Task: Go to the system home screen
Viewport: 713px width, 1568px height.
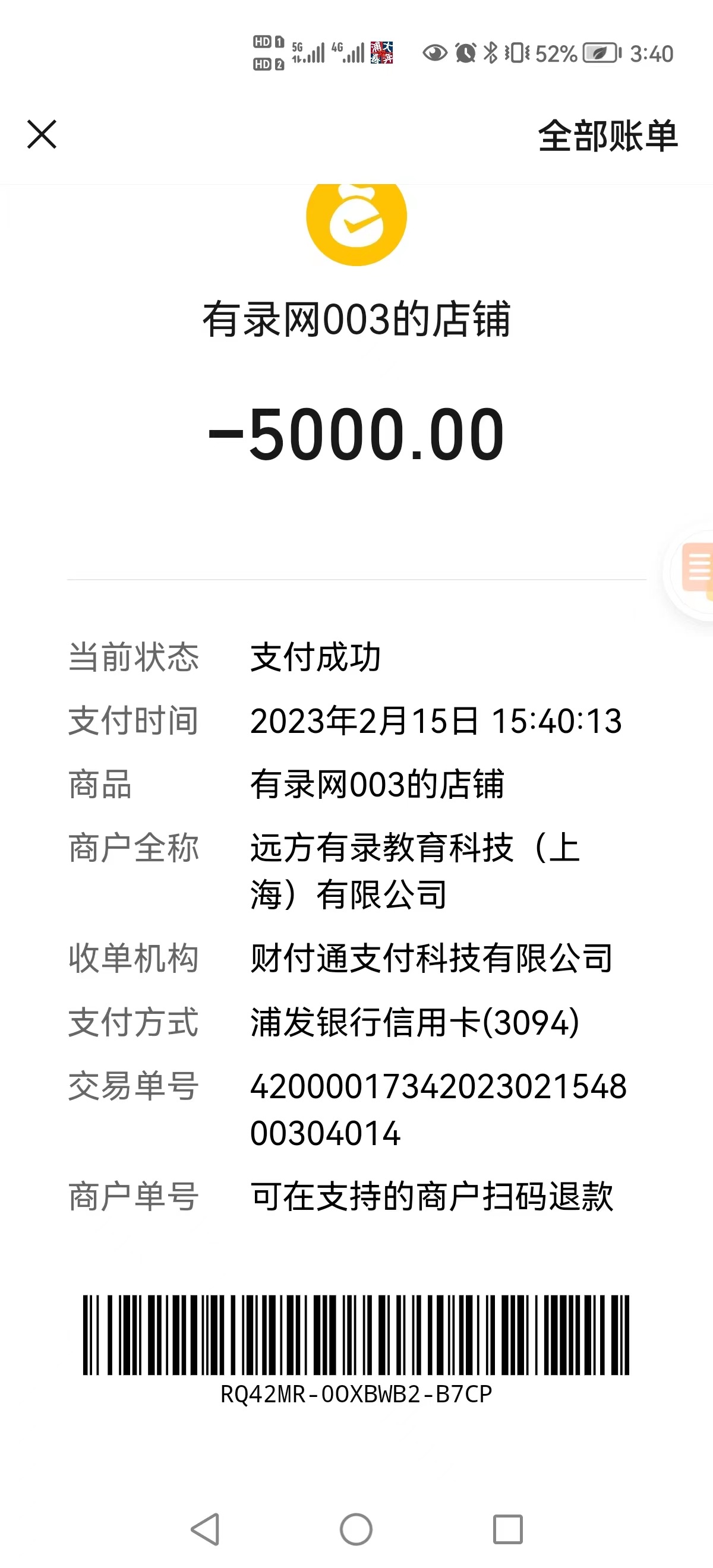Action: coord(356,1528)
